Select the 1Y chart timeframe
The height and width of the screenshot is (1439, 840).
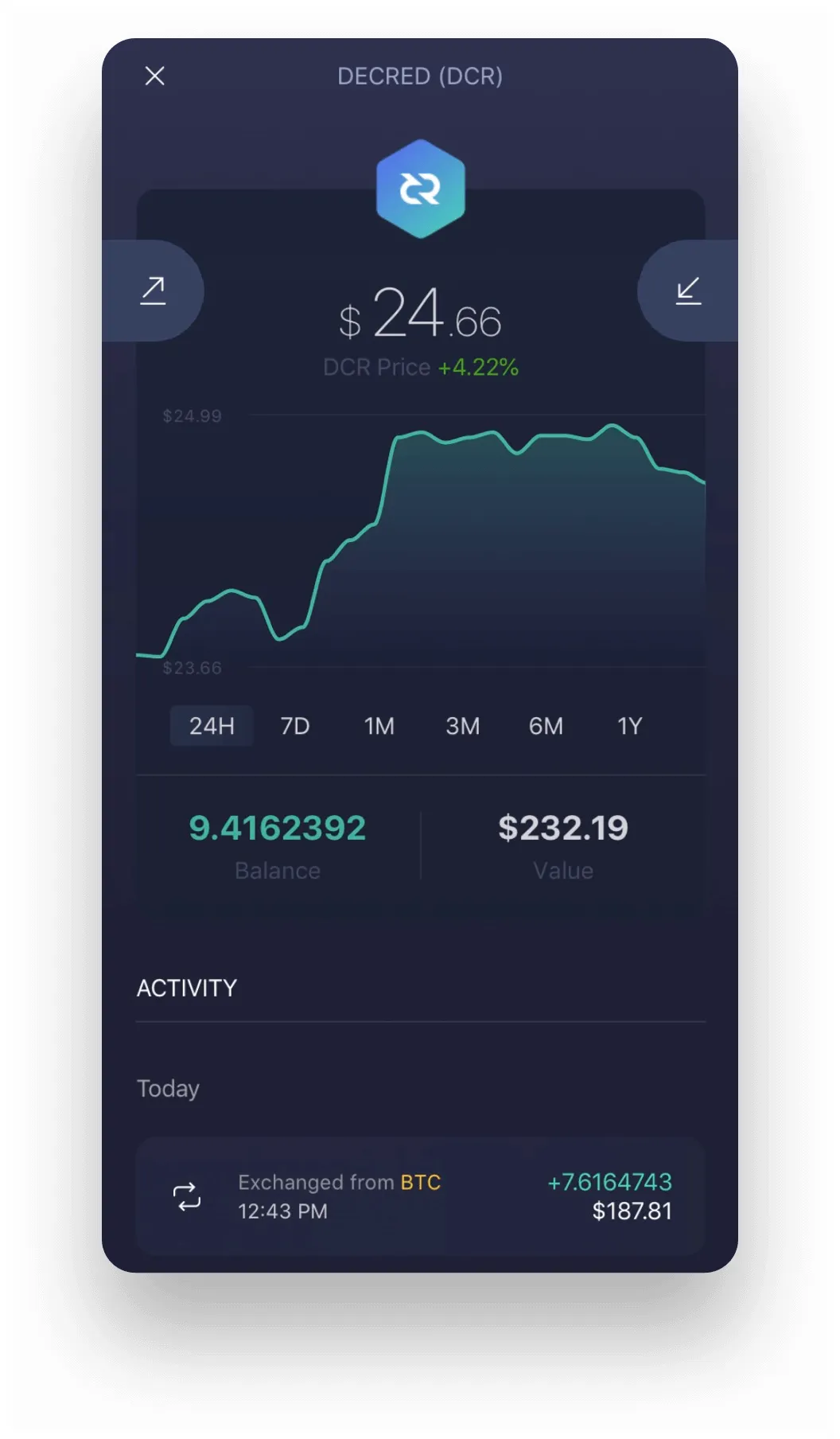(629, 726)
